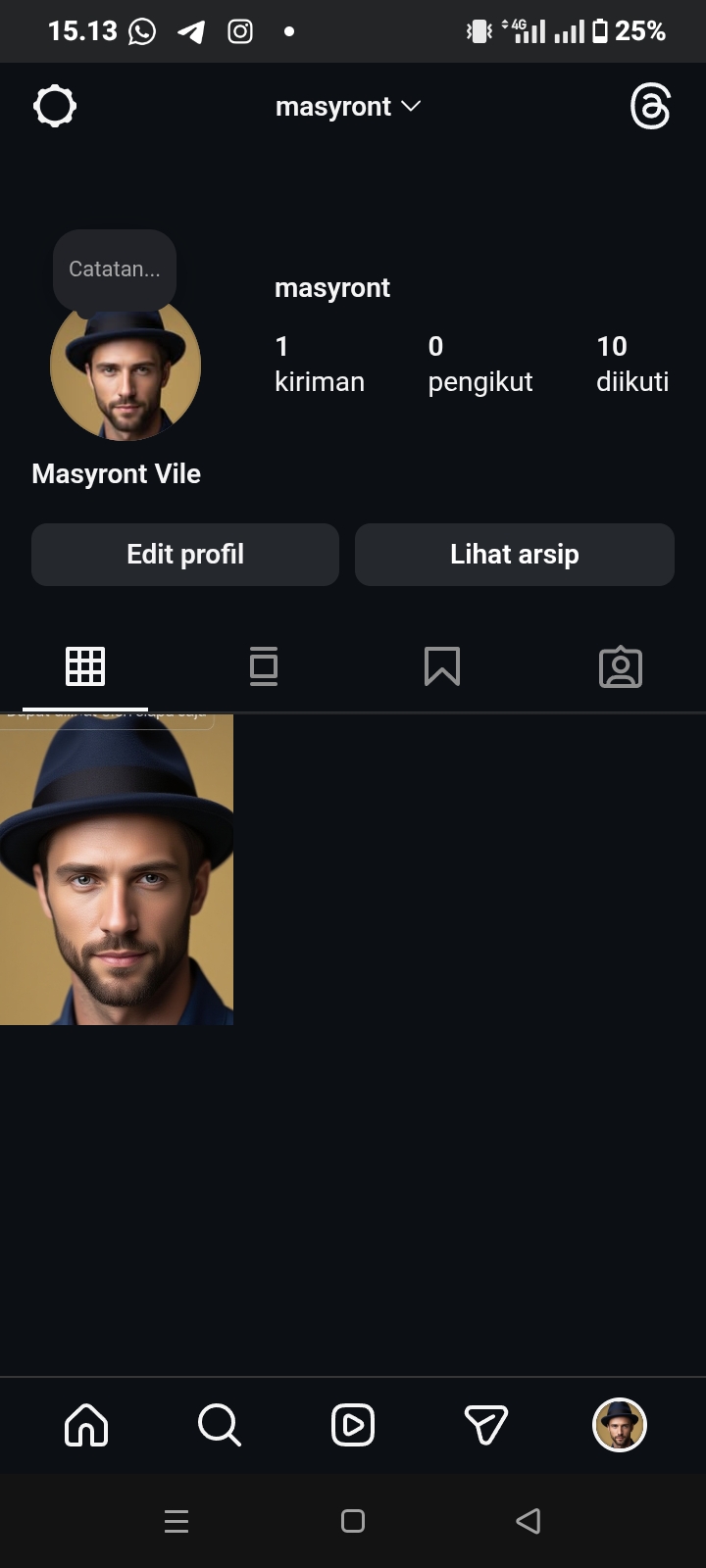Add a note via the Catatan bubble

click(x=115, y=269)
